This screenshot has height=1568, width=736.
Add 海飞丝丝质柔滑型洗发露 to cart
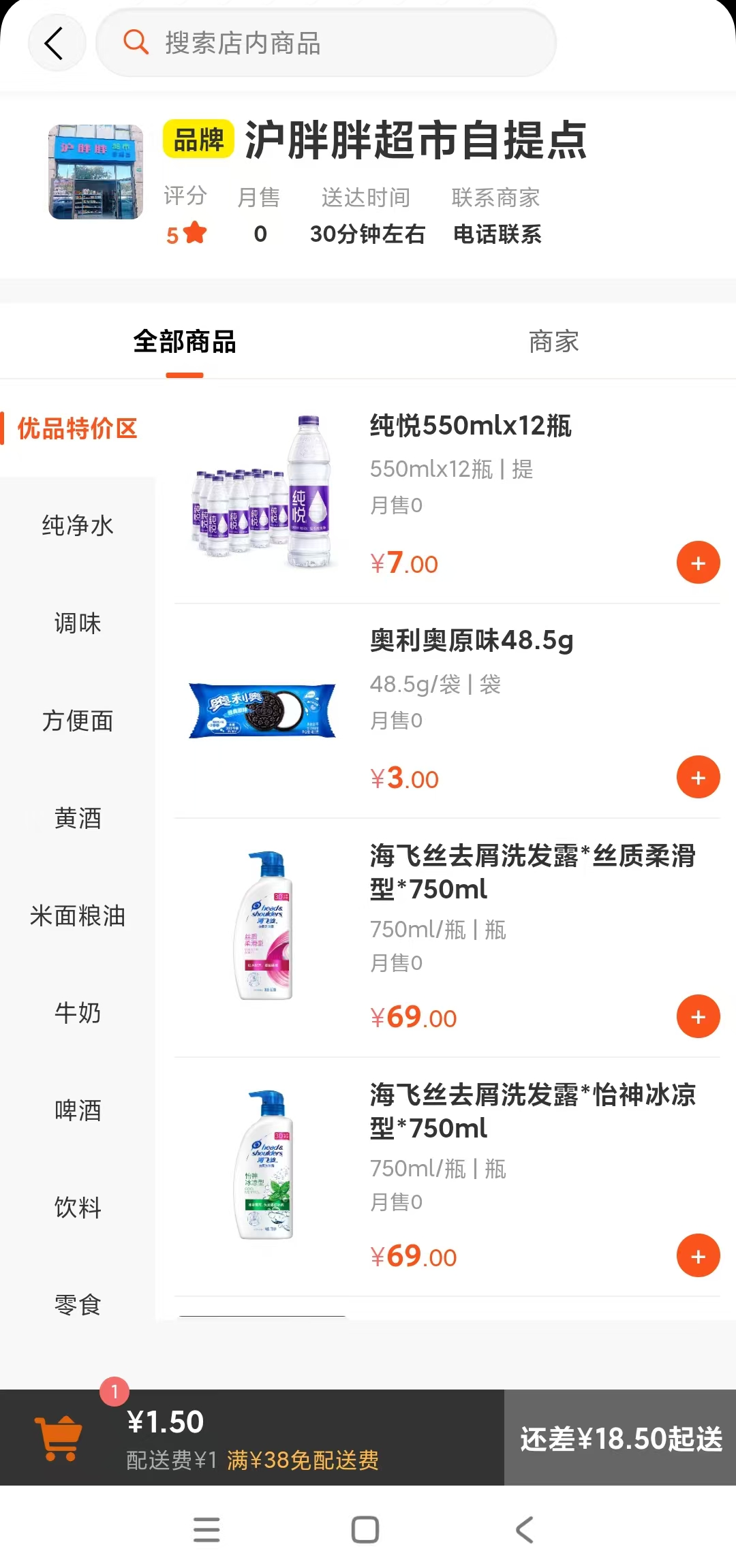pos(698,1016)
